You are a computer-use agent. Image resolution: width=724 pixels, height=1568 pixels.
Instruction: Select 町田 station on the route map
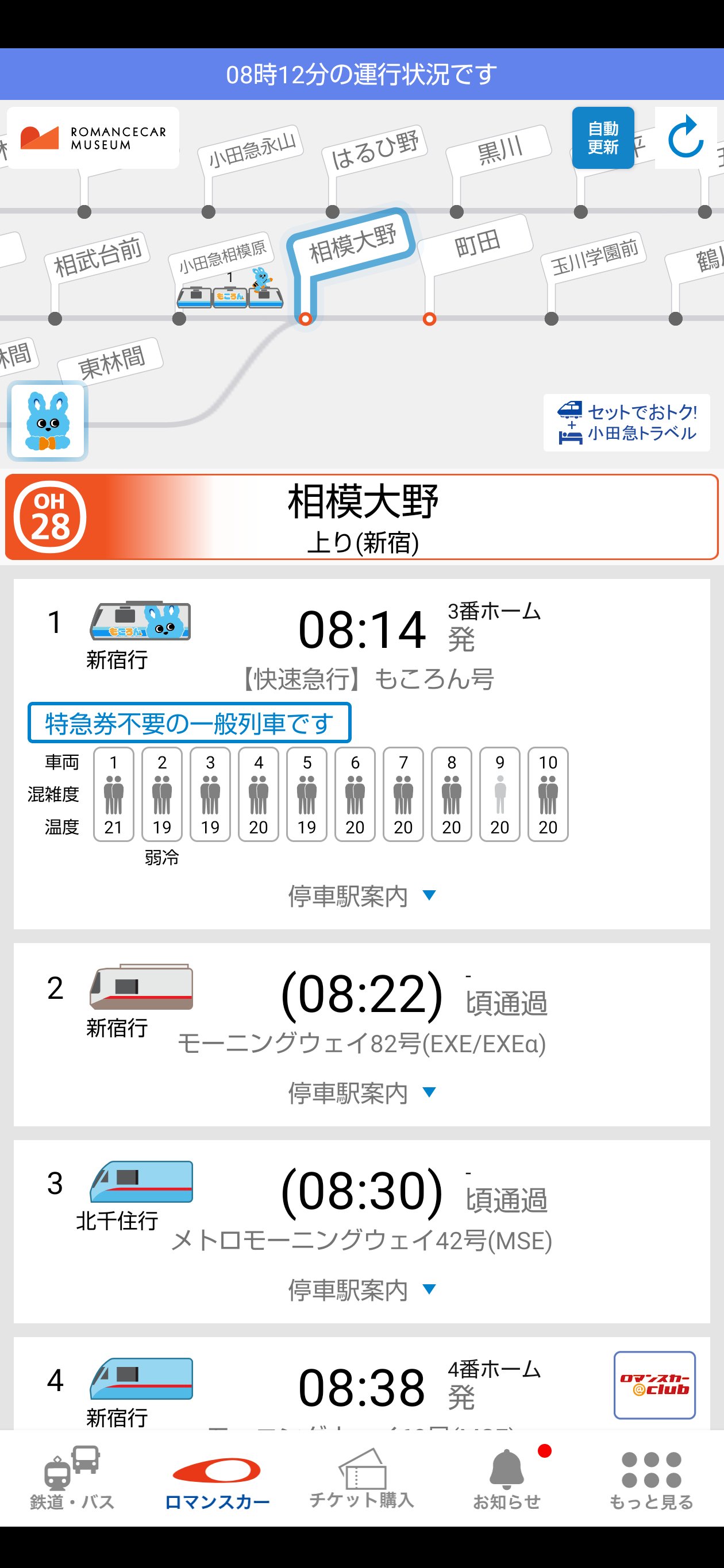[477, 244]
